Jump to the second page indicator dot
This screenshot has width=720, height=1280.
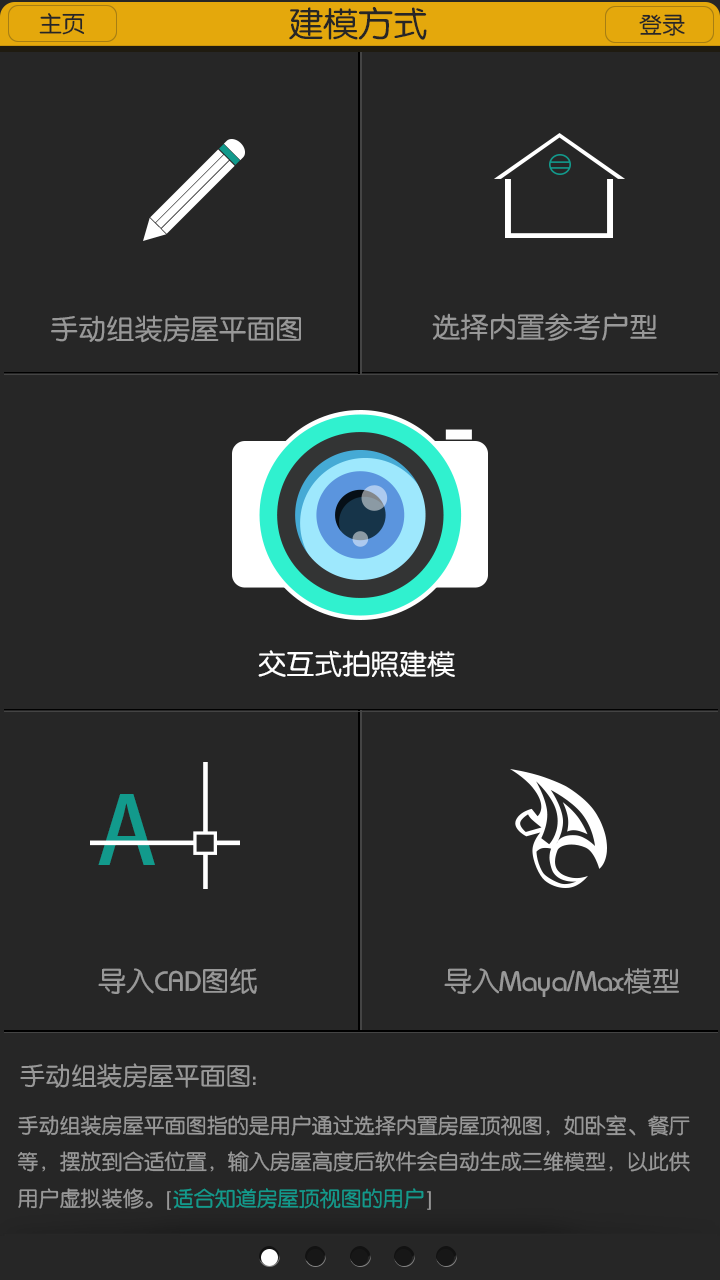pyautogui.click(x=315, y=1256)
